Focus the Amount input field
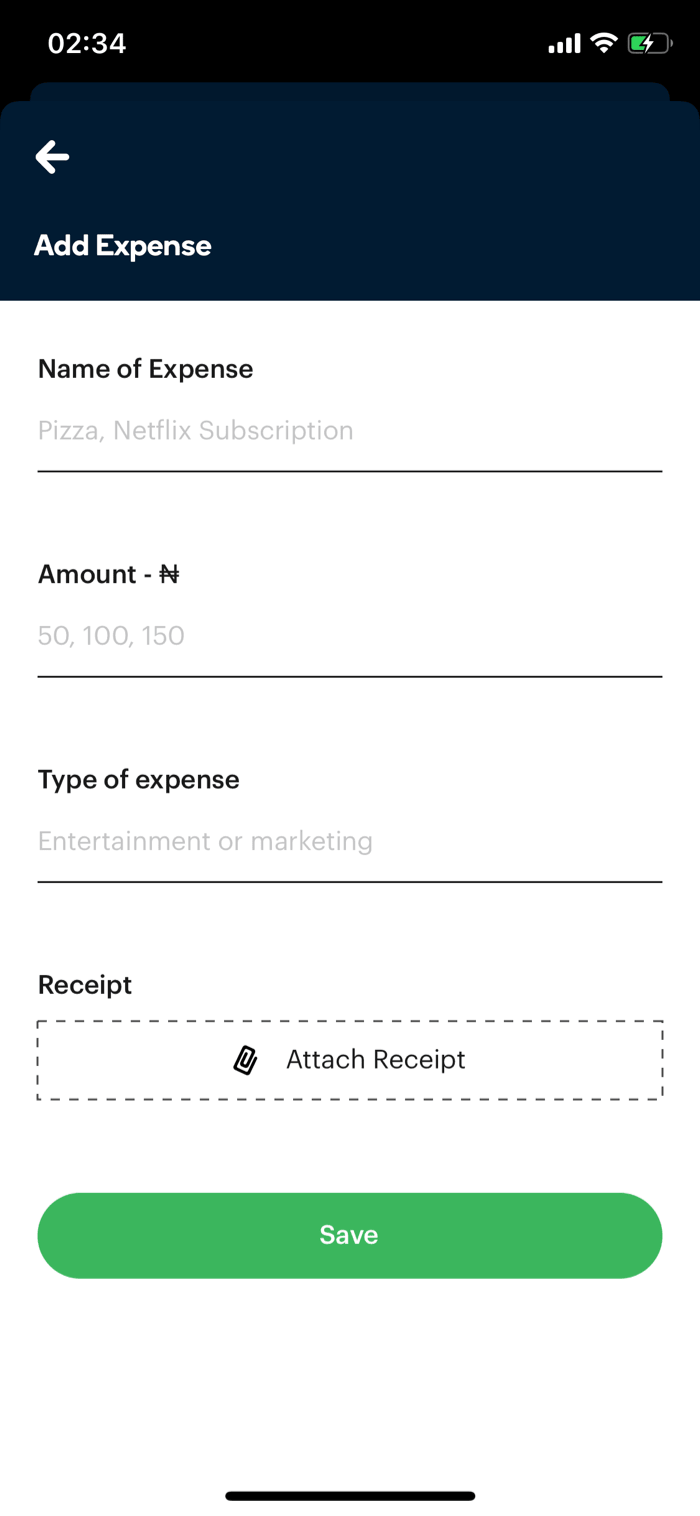This screenshot has width=700, height=1516. point(350,637)
